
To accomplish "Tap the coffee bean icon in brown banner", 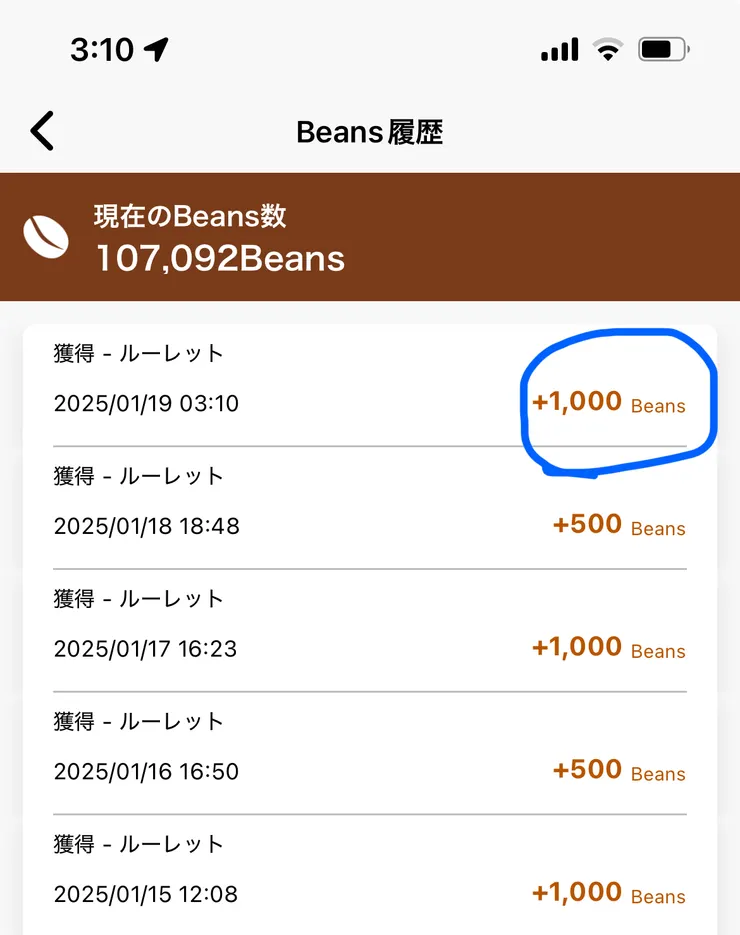I will tap(45, 236).
